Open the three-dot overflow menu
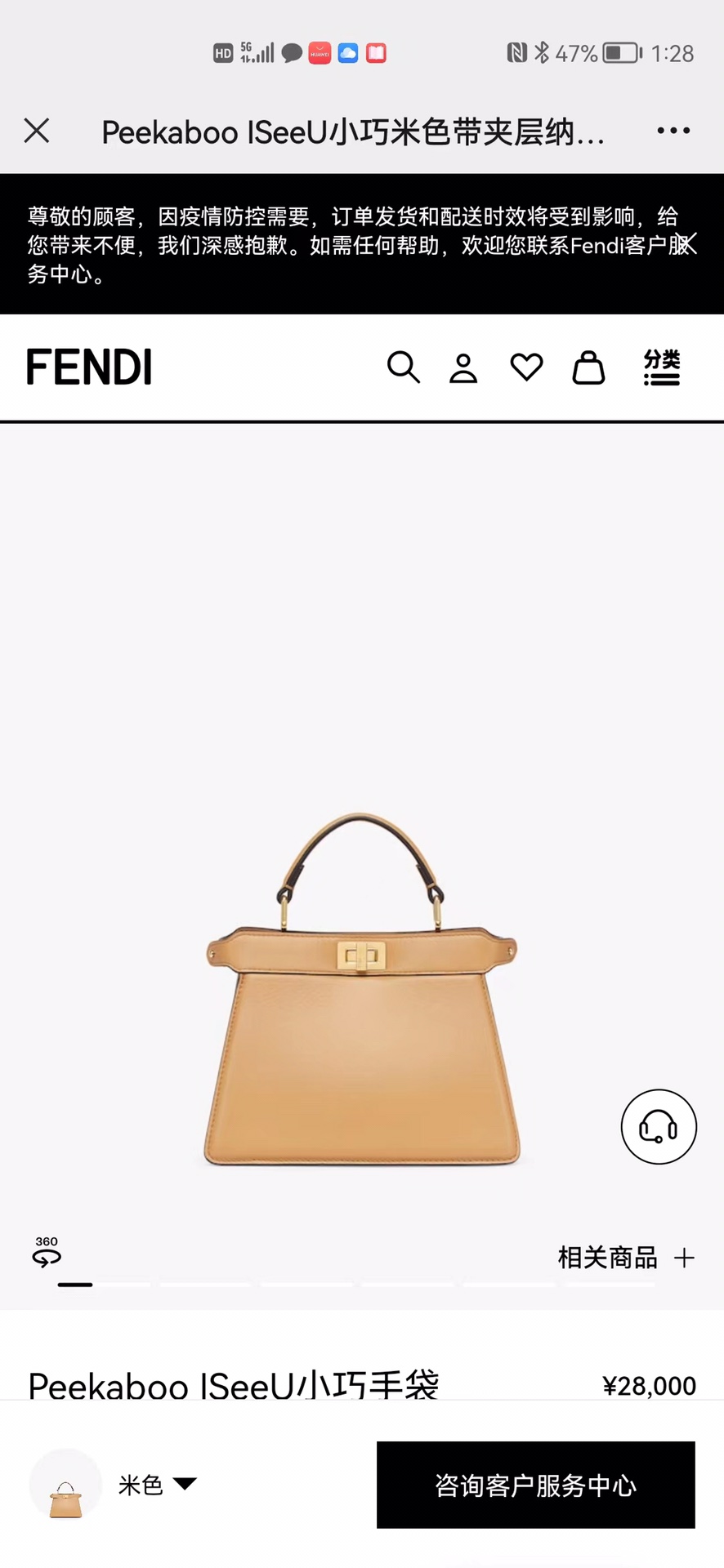The image size is (724, 1568). [673, 131]
